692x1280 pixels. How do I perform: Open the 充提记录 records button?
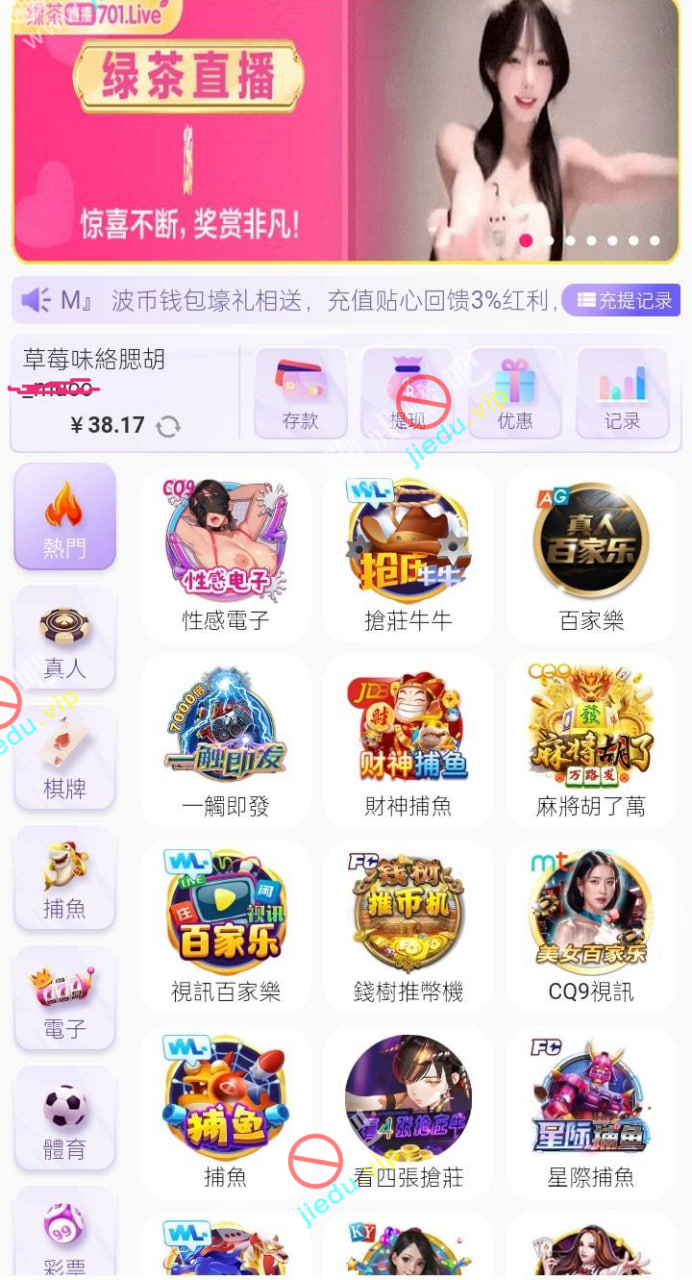(621, 300)
